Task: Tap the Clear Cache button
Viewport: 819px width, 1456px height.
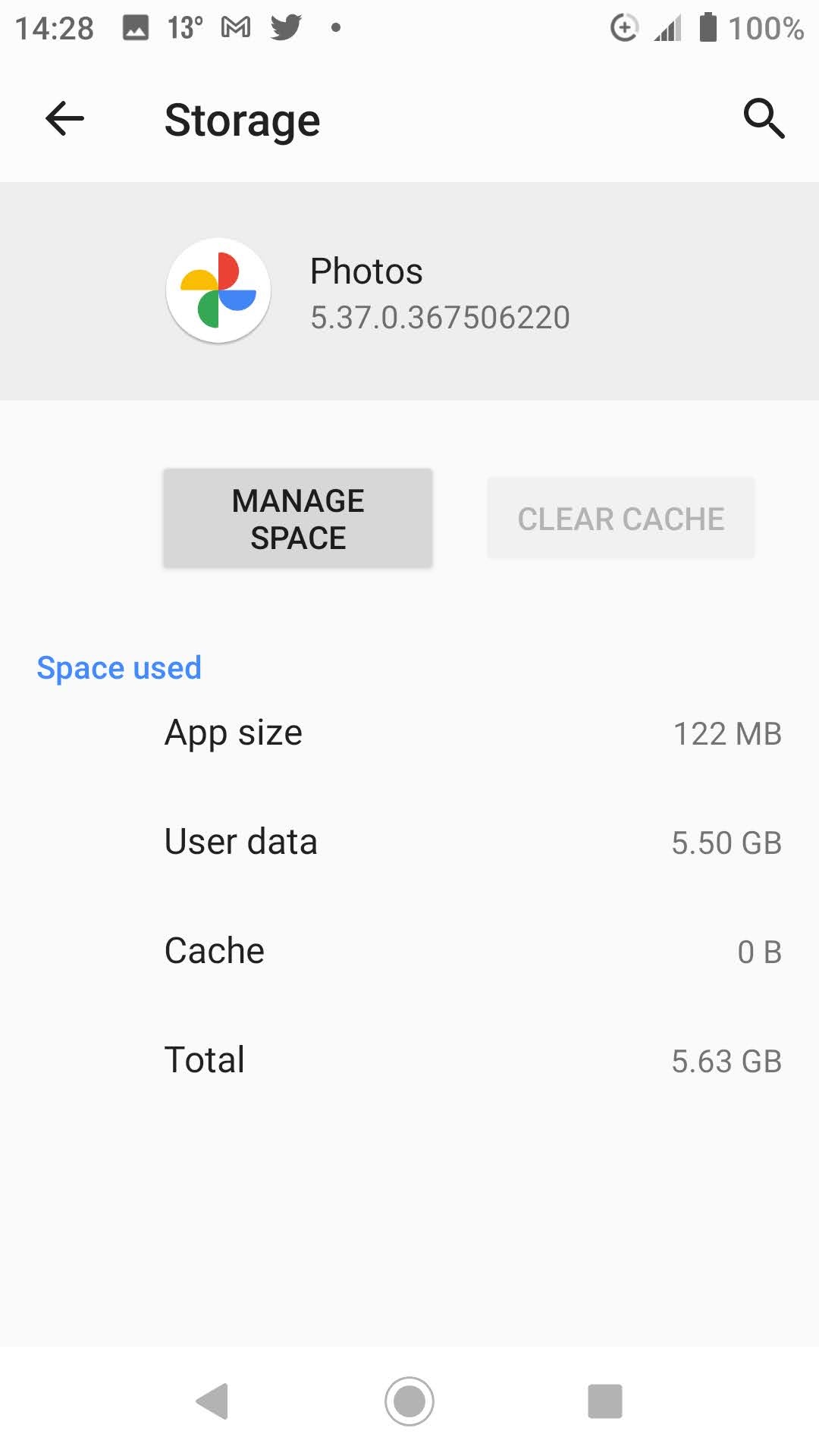Action: coord(621,519)
